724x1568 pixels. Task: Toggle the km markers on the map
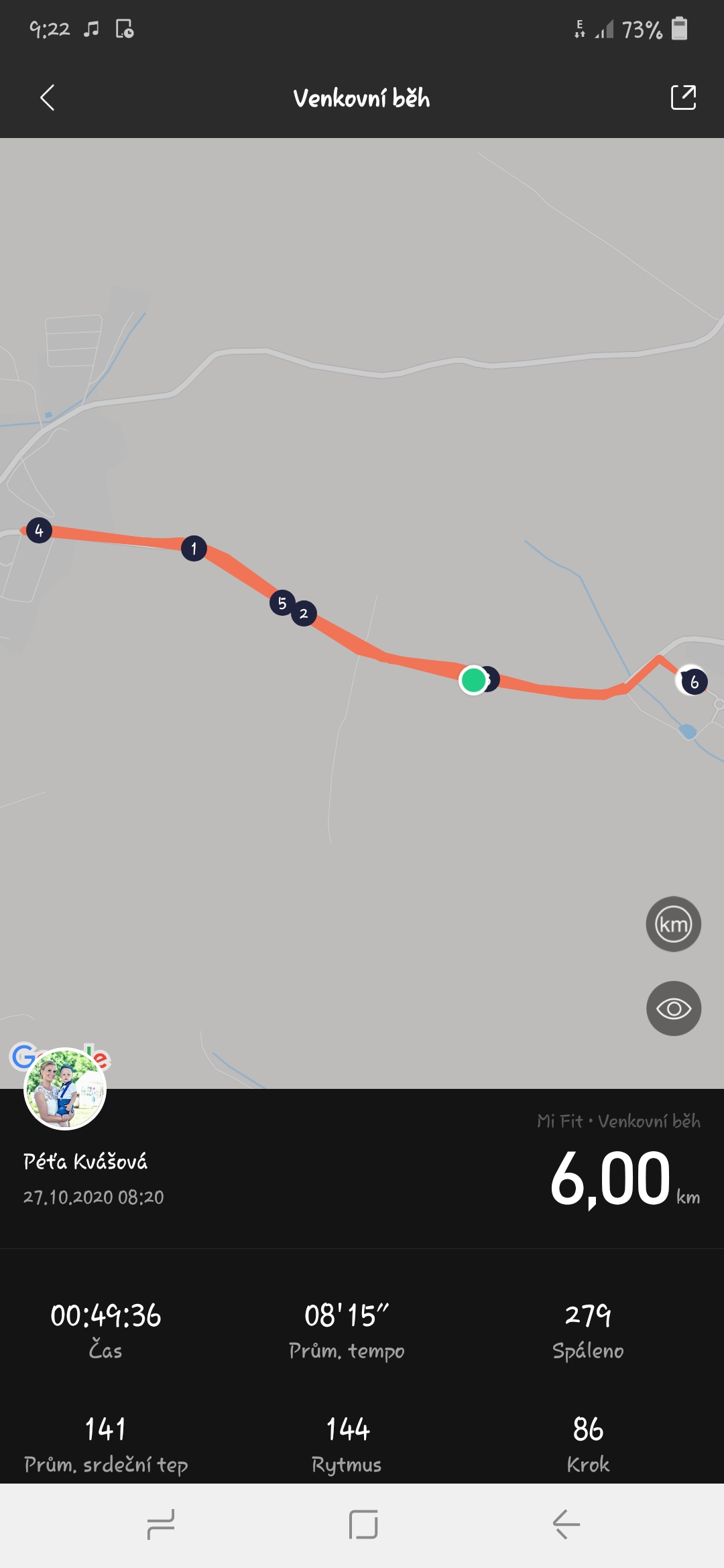[673, 924]
